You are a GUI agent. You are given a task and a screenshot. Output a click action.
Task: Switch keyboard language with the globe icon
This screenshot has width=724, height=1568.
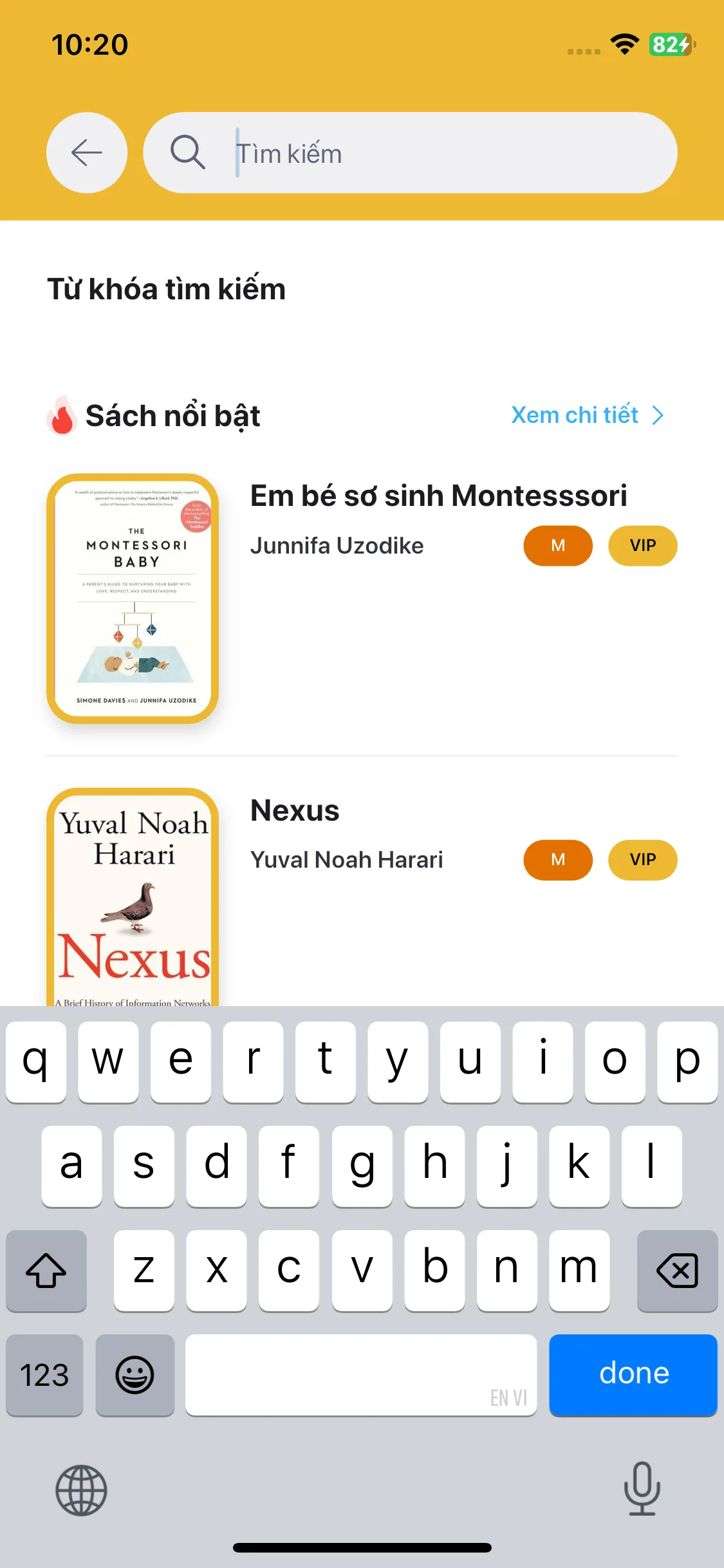81,1489
